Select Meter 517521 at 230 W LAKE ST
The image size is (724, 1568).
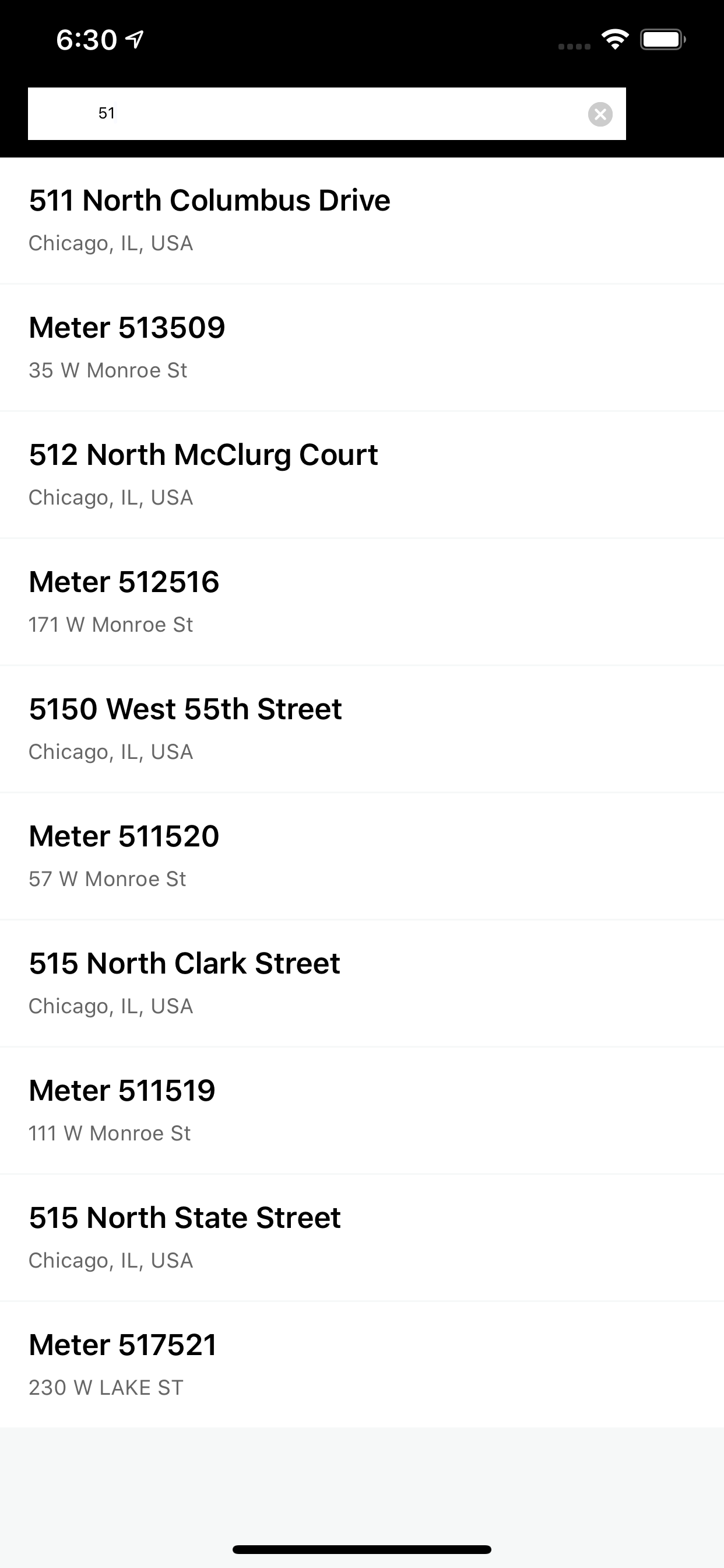362,1363
